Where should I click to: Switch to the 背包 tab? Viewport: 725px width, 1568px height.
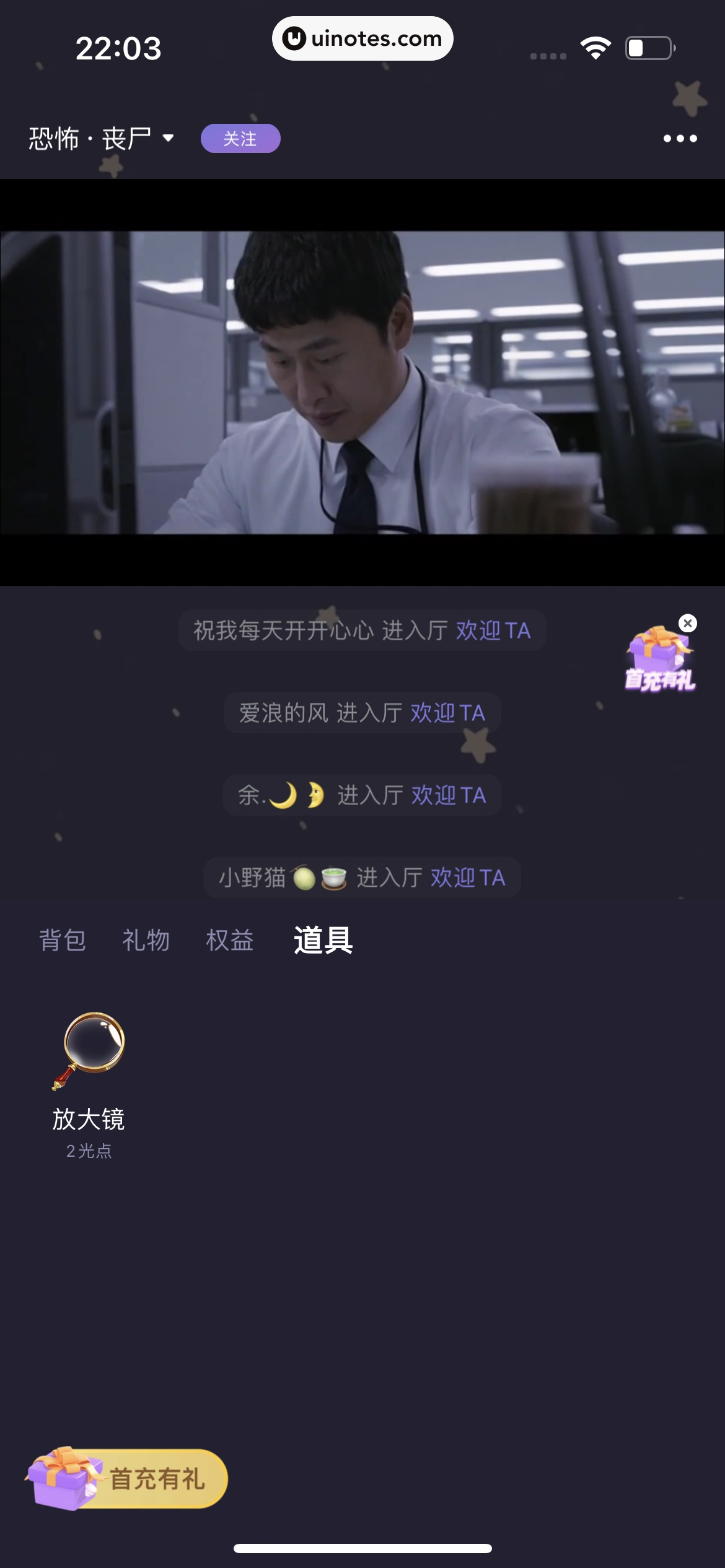coord(62,940)
